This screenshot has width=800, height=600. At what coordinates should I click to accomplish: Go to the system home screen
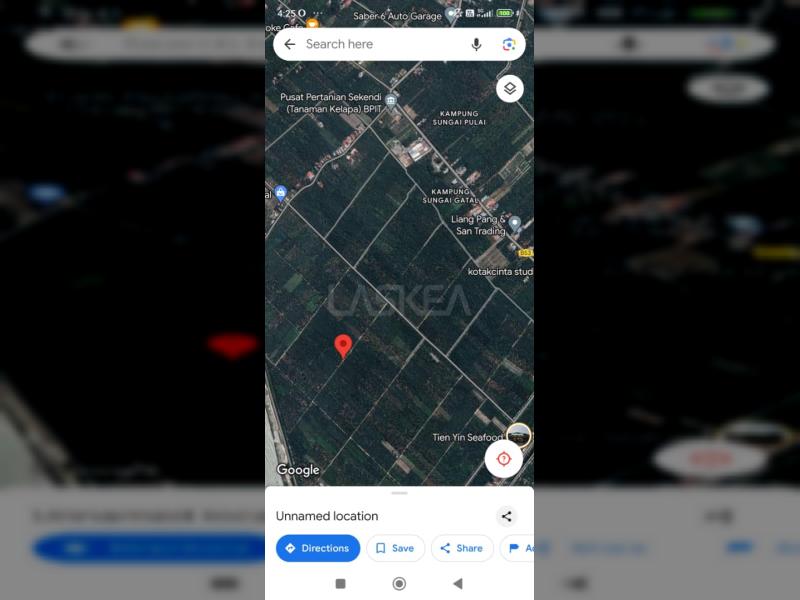coord(399,584)
